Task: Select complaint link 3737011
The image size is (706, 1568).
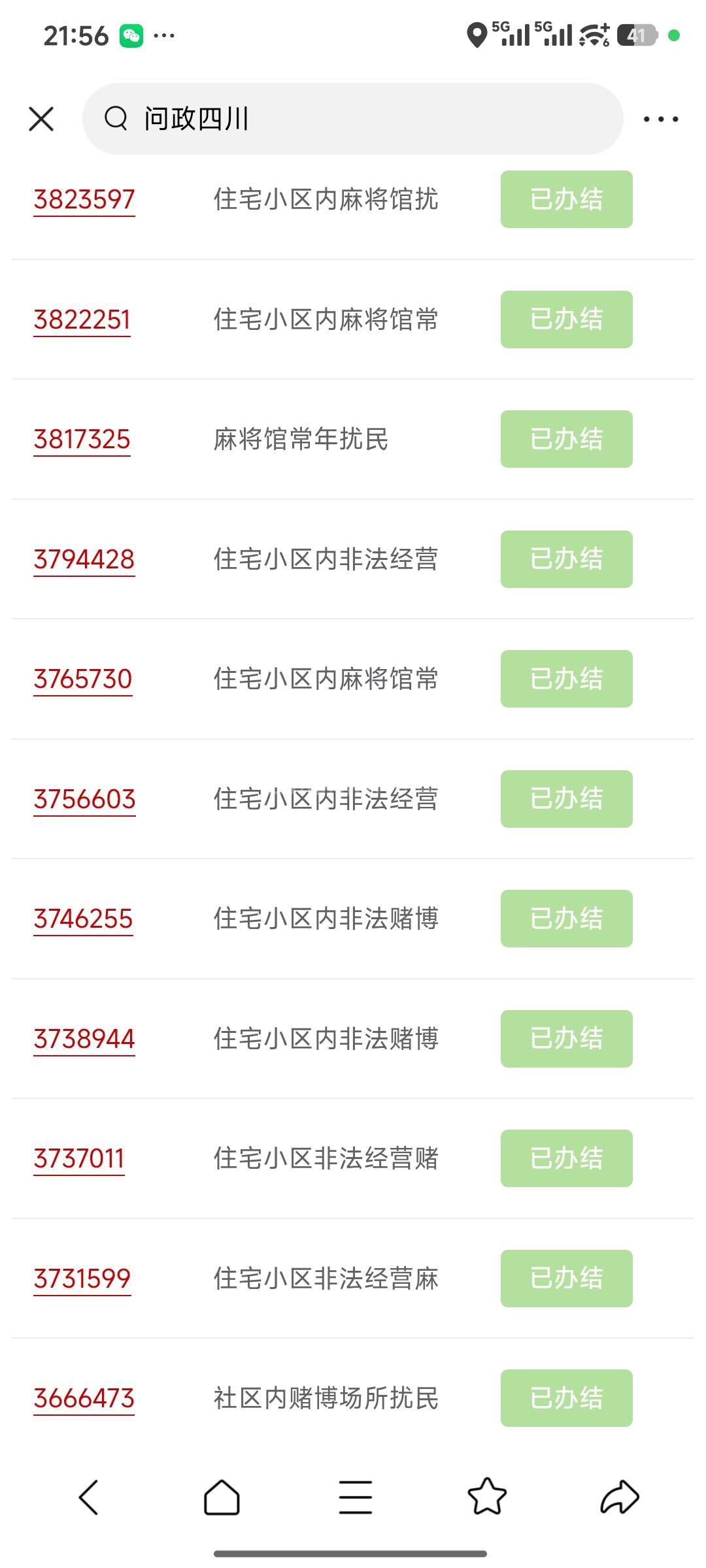Action: (x=79, y=1158)
